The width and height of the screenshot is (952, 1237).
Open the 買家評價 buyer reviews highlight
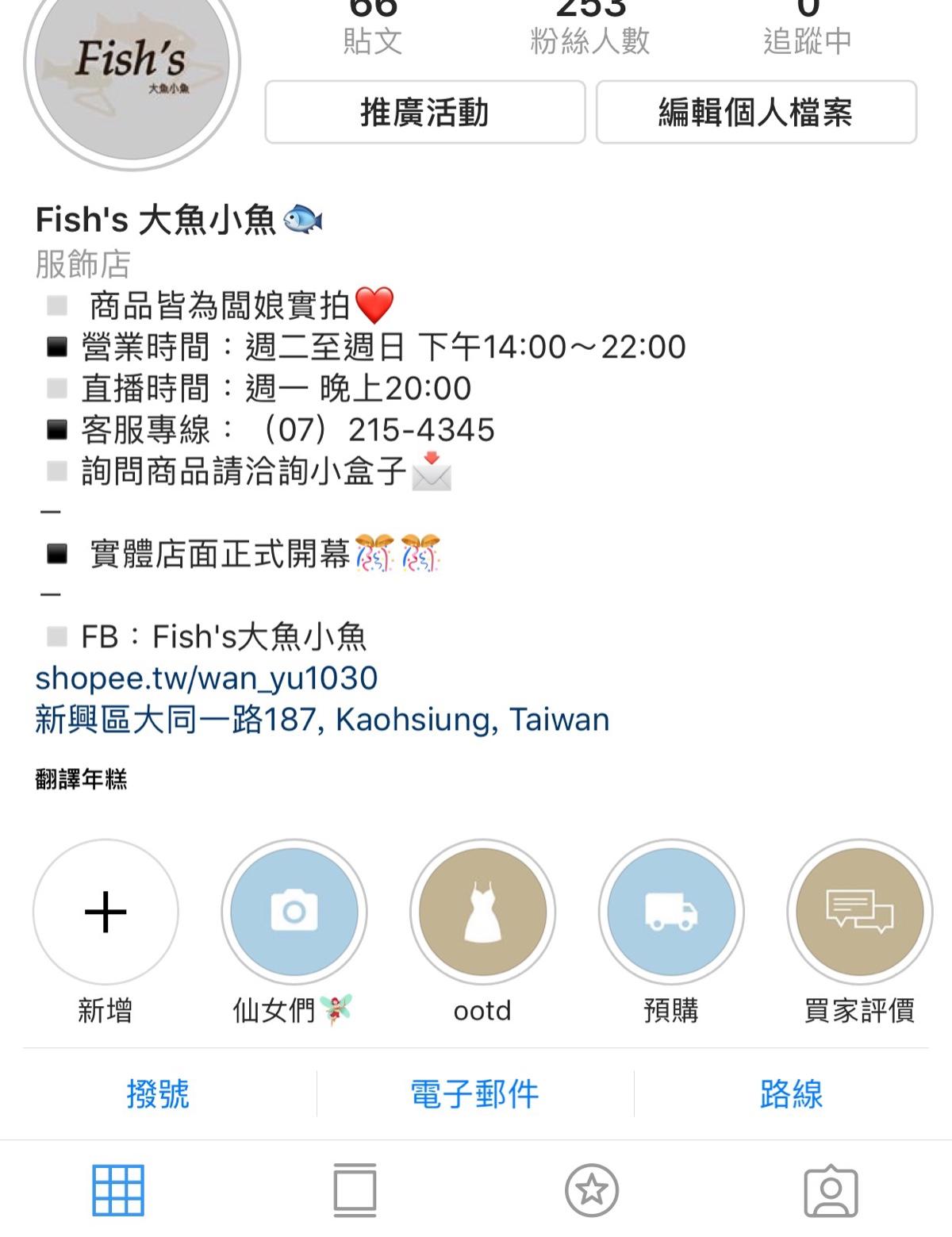[859, 912]
